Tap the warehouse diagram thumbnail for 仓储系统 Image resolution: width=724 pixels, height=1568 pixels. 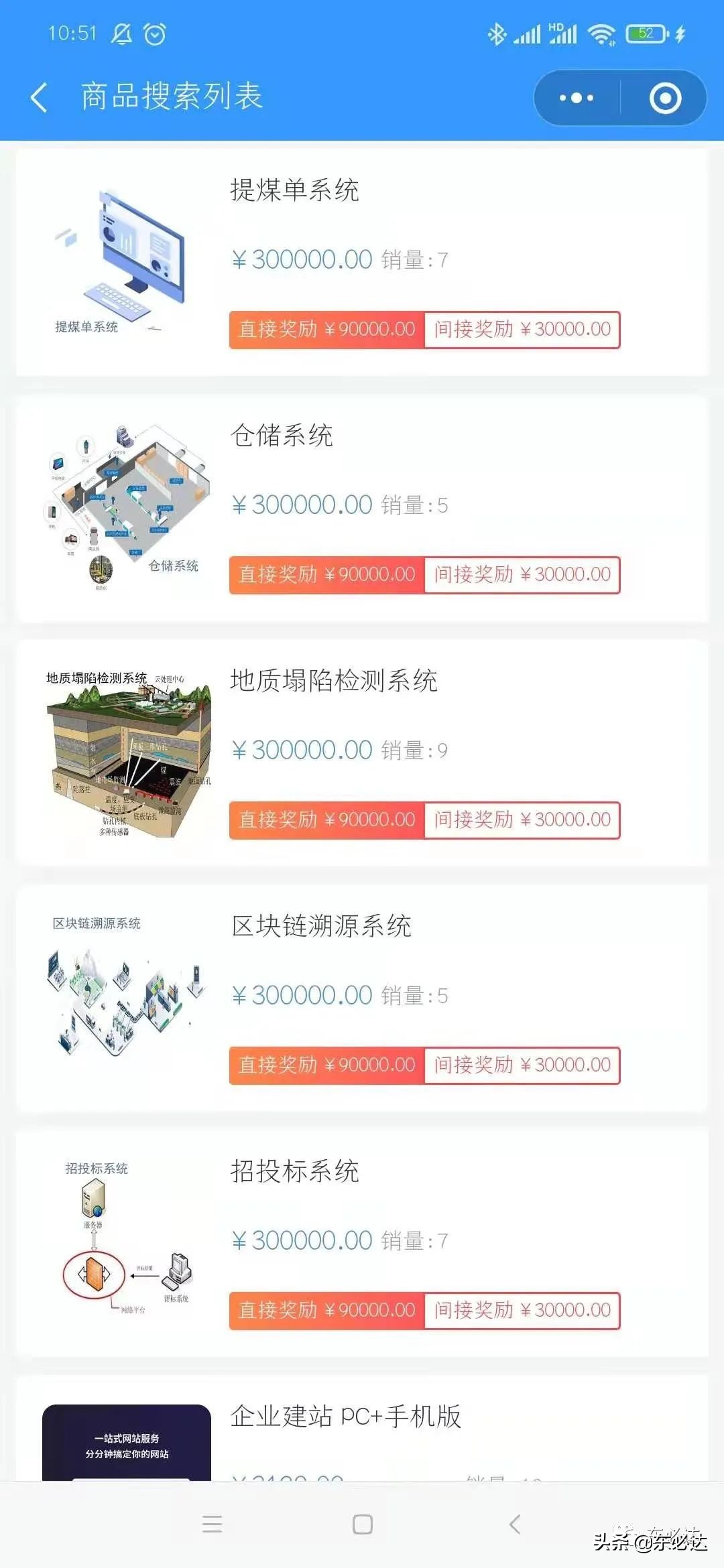click(127, 503)
